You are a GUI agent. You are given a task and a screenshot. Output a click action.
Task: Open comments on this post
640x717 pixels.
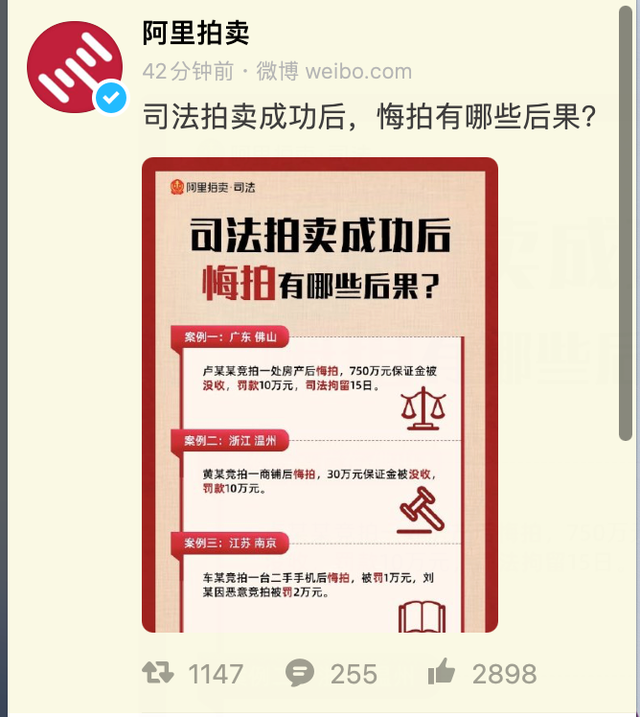pos(299,673)
